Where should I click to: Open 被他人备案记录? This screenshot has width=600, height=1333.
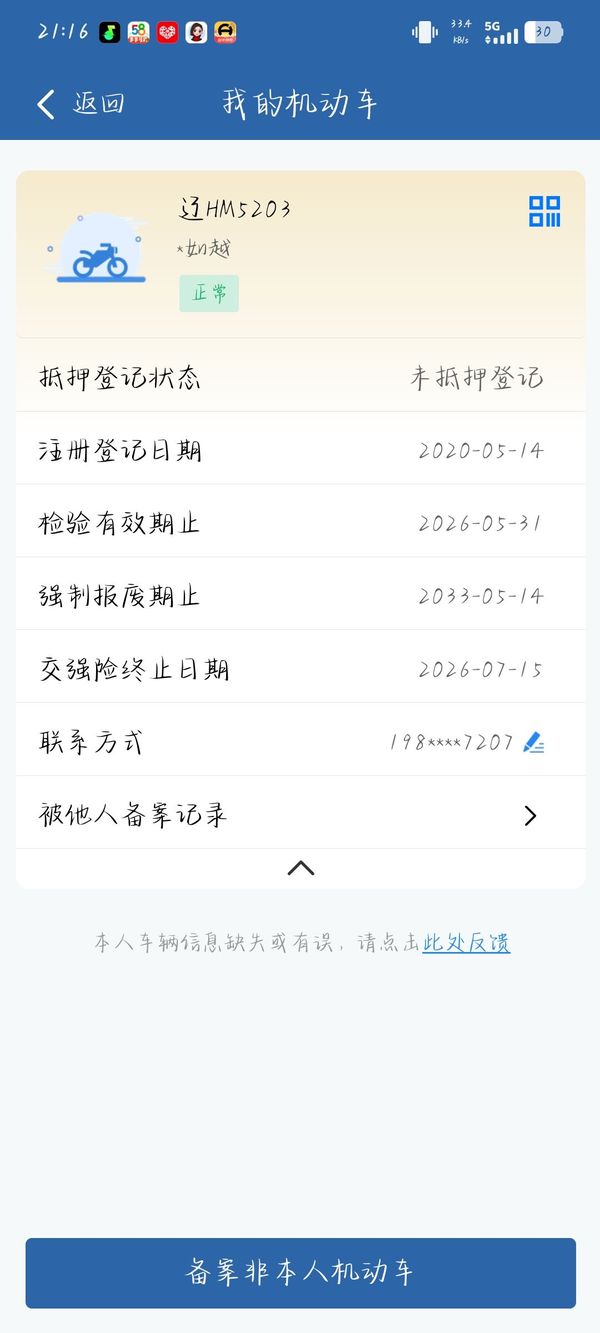click(300, 815)
